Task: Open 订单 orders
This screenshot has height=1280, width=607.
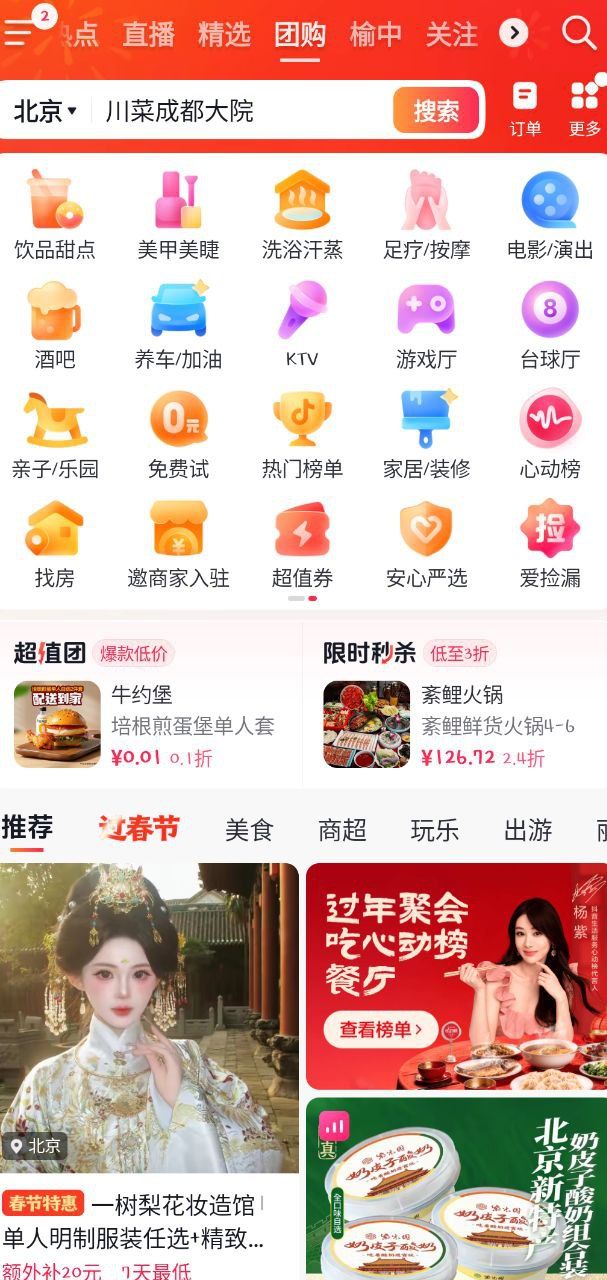Action: click(x=525, y=108)
